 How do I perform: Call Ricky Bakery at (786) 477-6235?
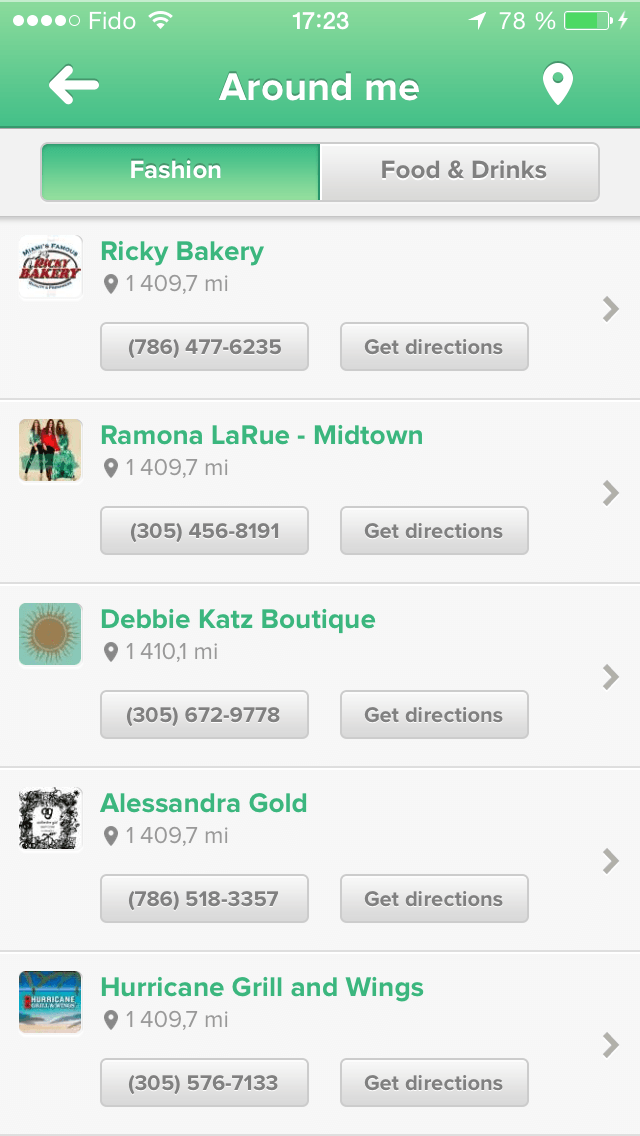204,347
